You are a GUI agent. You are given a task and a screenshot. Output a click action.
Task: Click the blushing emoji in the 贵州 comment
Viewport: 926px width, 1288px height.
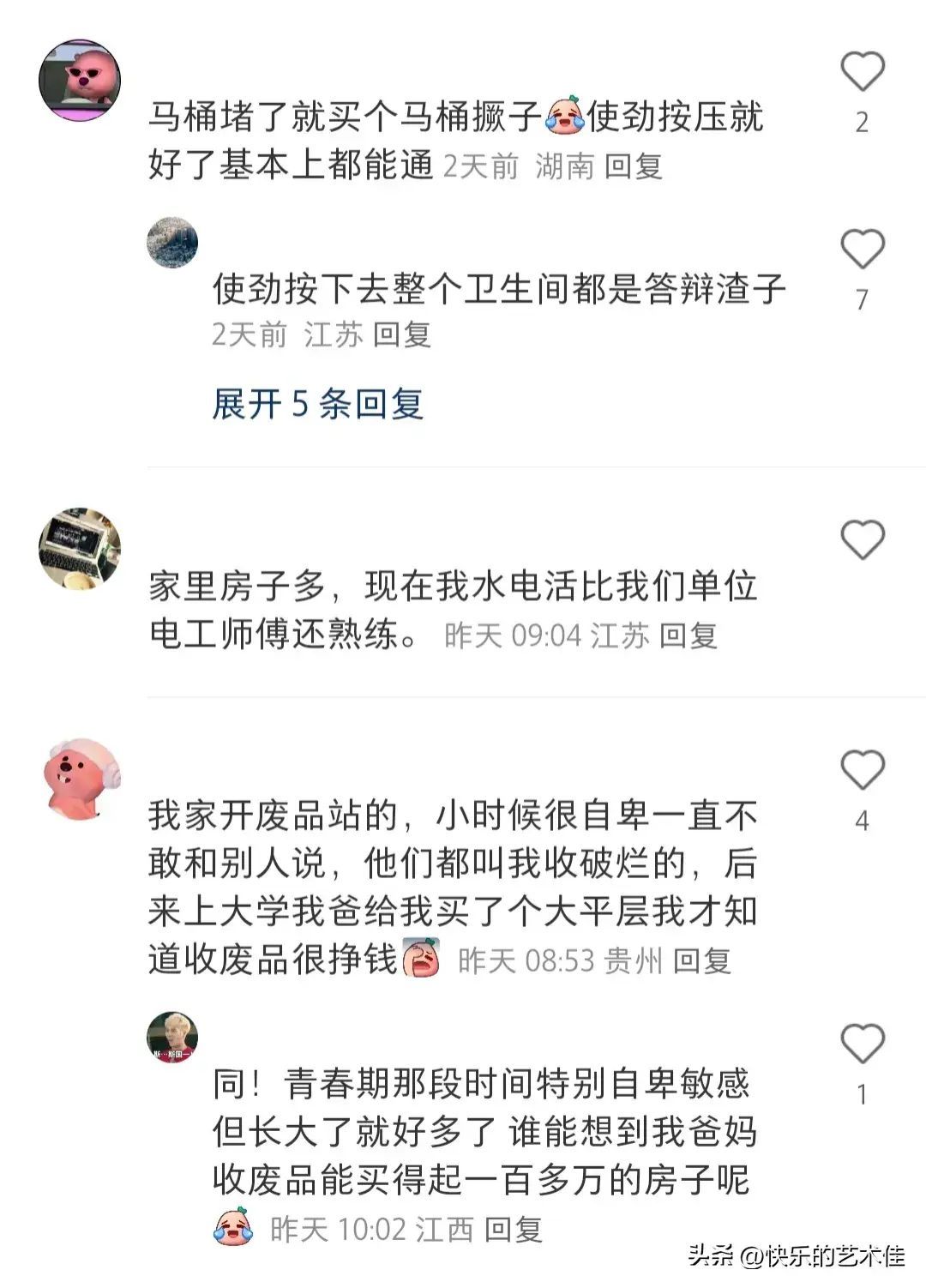[x=420, y=956]
